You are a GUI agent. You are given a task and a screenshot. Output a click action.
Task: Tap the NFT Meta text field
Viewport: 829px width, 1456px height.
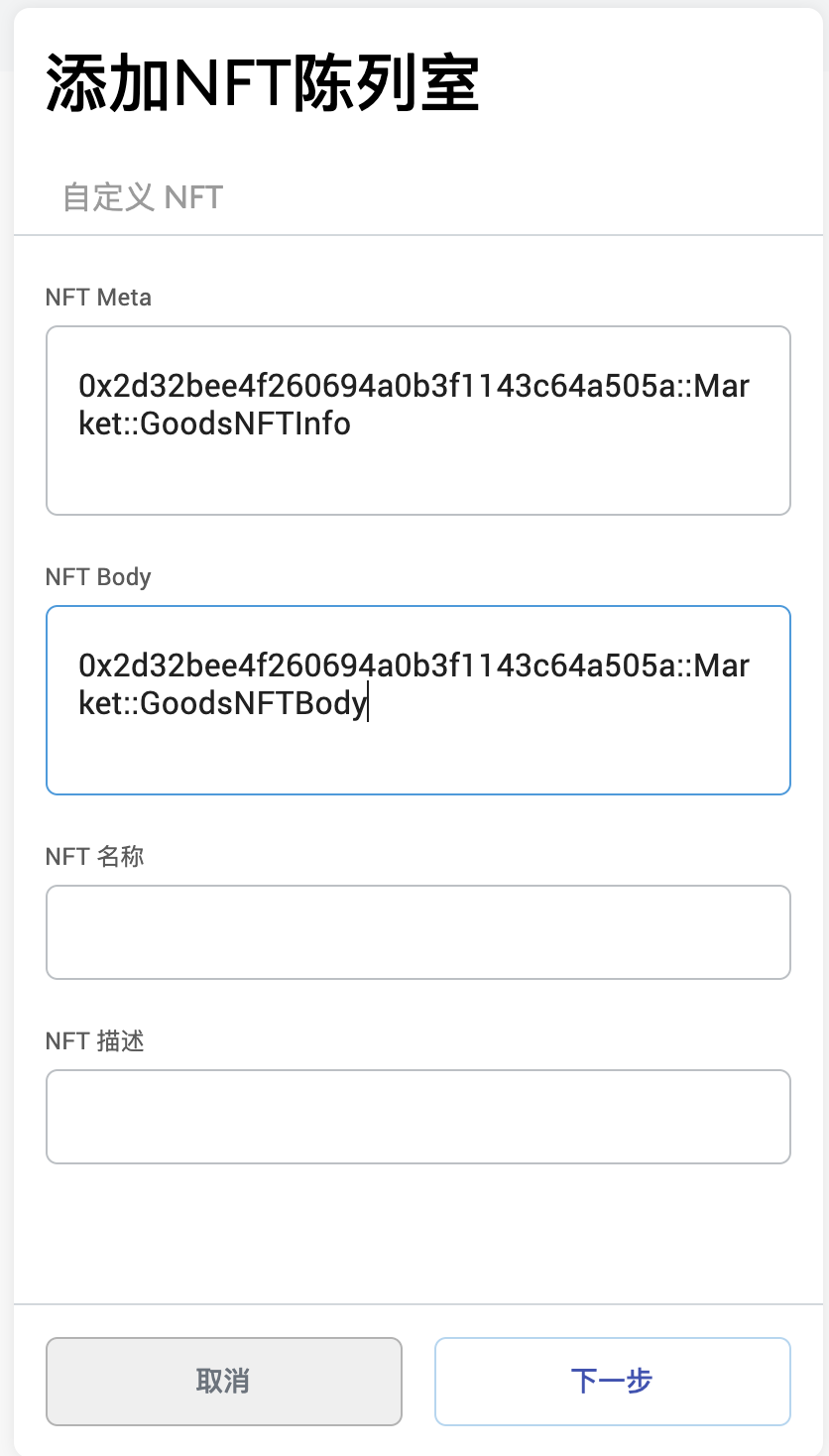(x=417, y=421)
